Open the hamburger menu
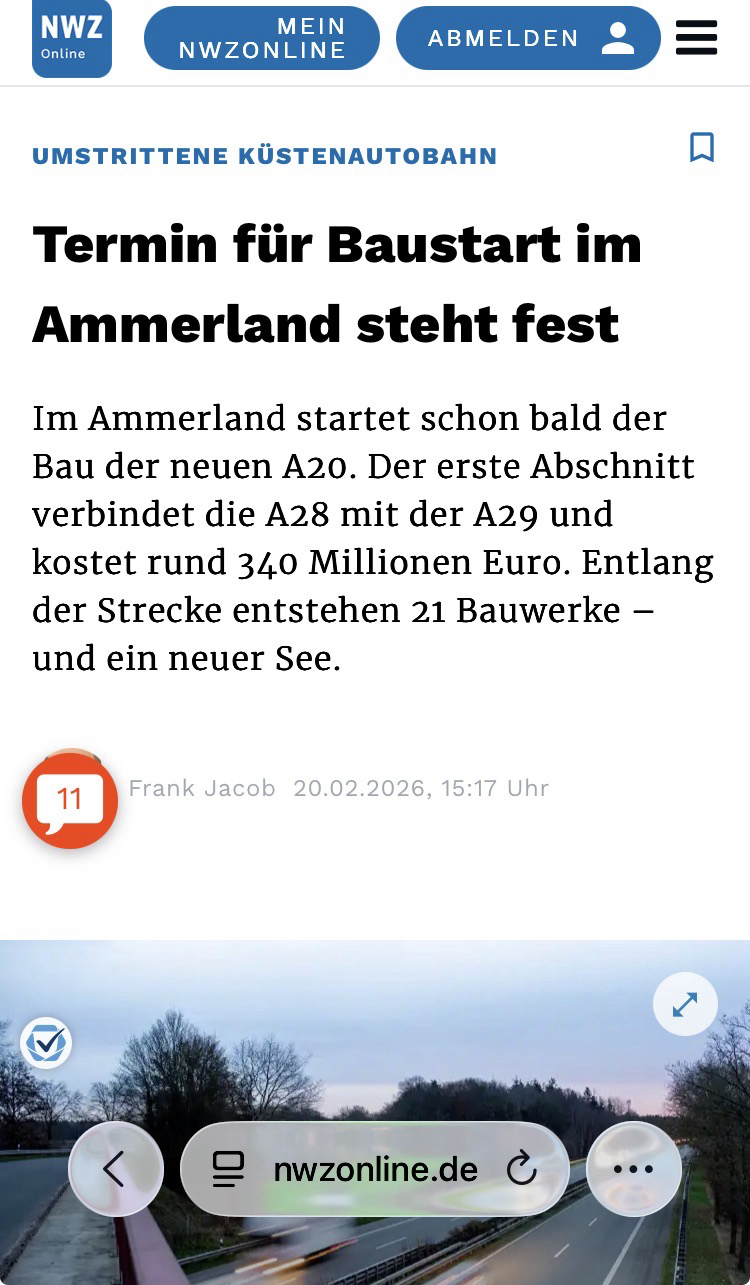Screen dimensions: 750x1285 (x=697, y=39)
